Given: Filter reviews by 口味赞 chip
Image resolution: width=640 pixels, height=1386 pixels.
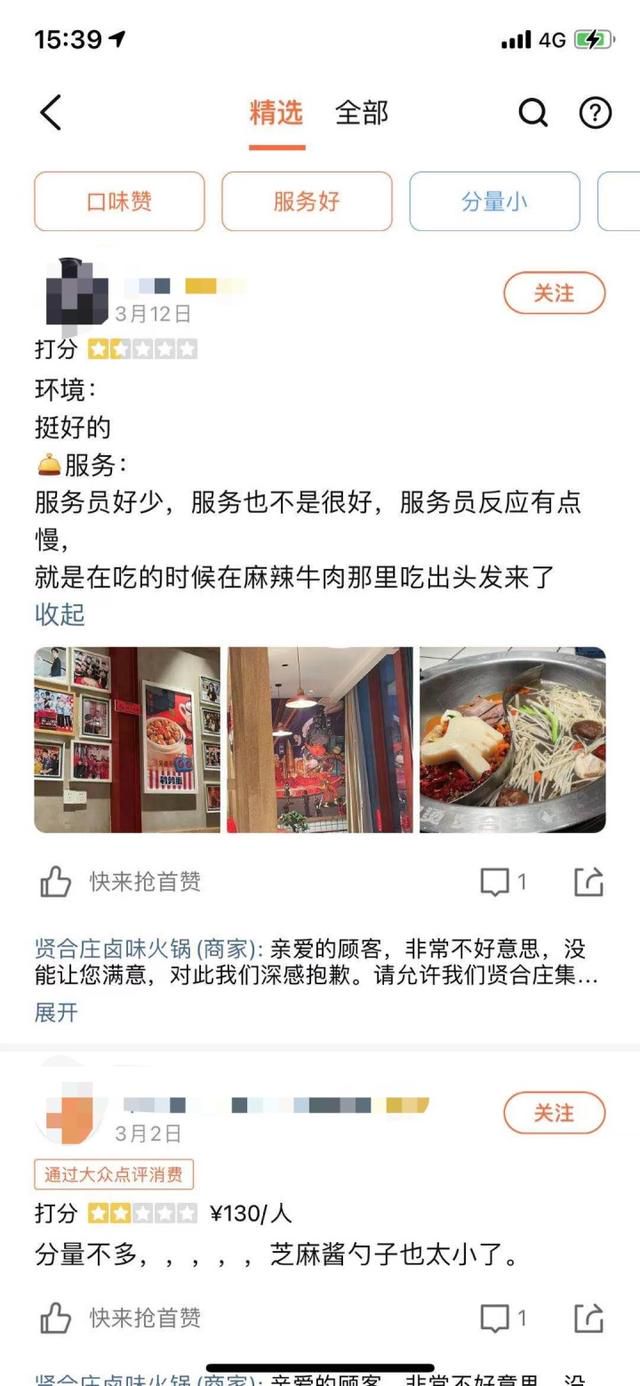Looking at the screenshot, I should pyautogui.click(x=120, y=201).
